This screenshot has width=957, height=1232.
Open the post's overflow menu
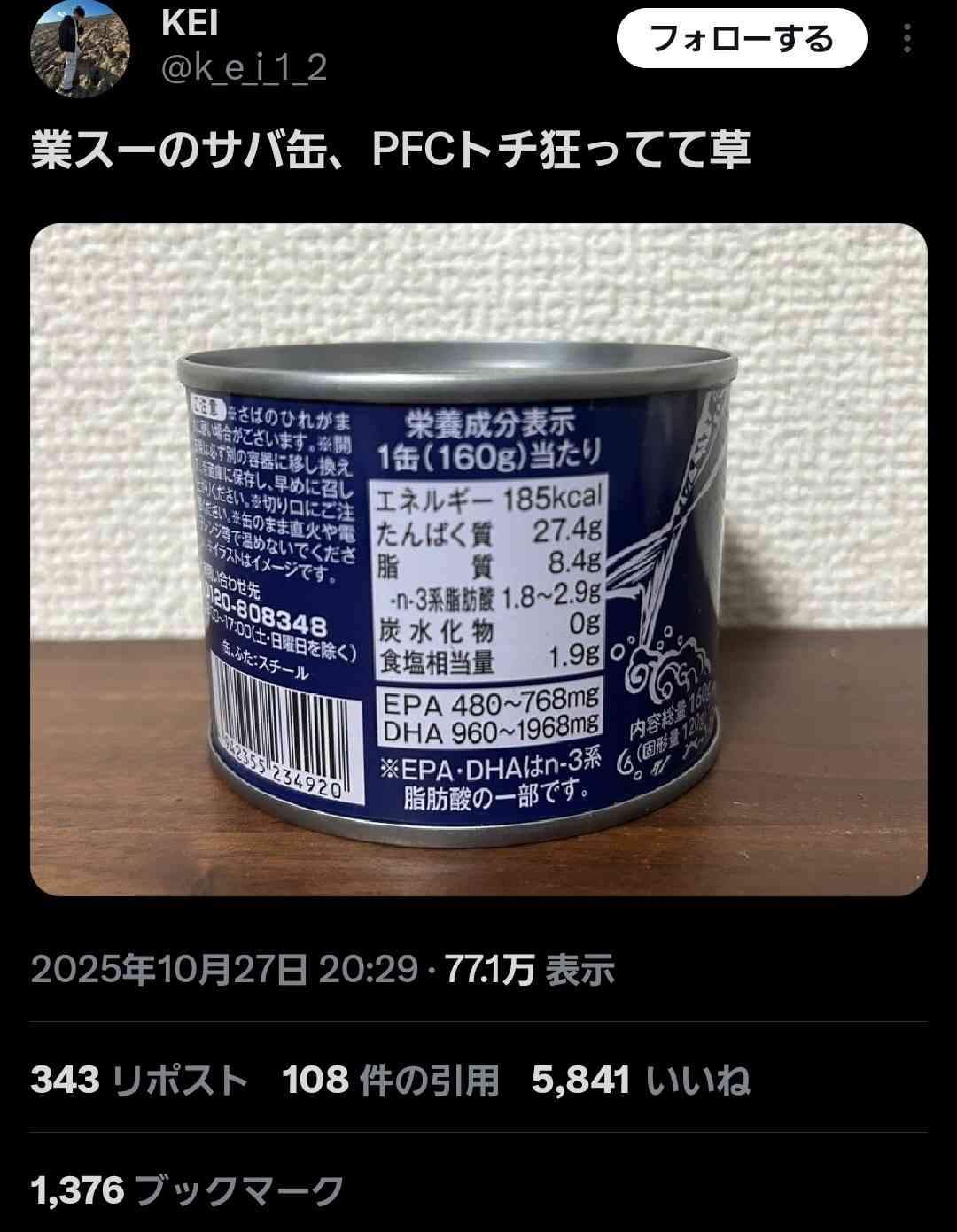[906, 40]
